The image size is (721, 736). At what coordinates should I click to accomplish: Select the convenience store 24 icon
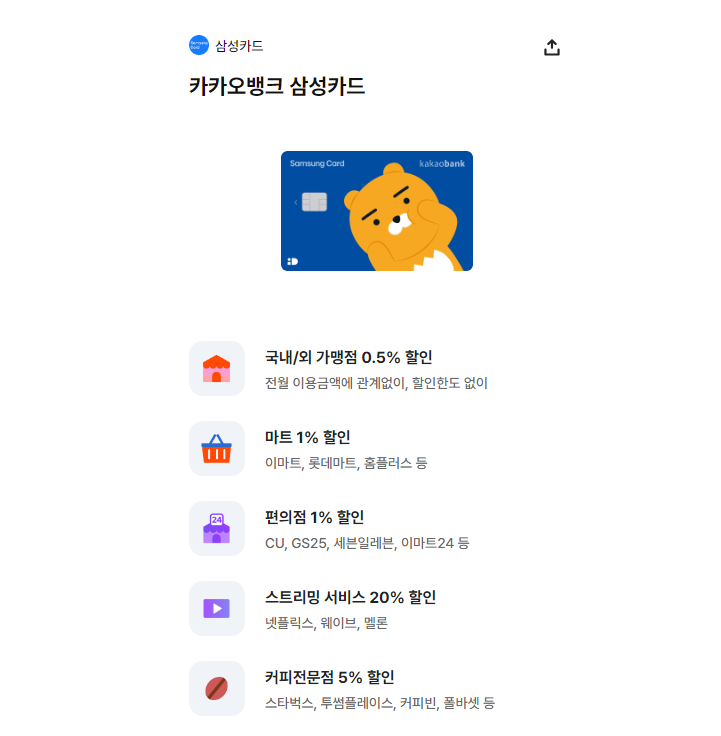(217, 528)
